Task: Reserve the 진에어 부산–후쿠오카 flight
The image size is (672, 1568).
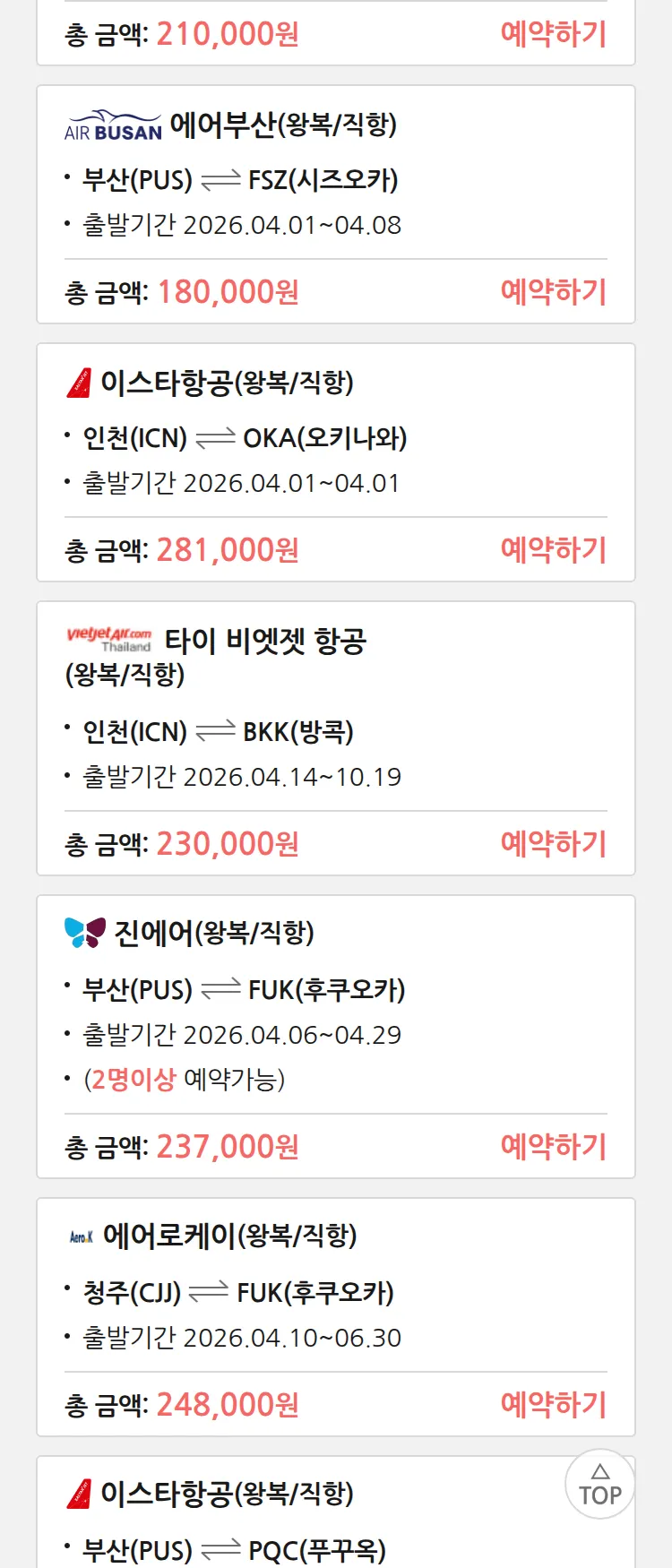Action: click(x=553, y=1147)
